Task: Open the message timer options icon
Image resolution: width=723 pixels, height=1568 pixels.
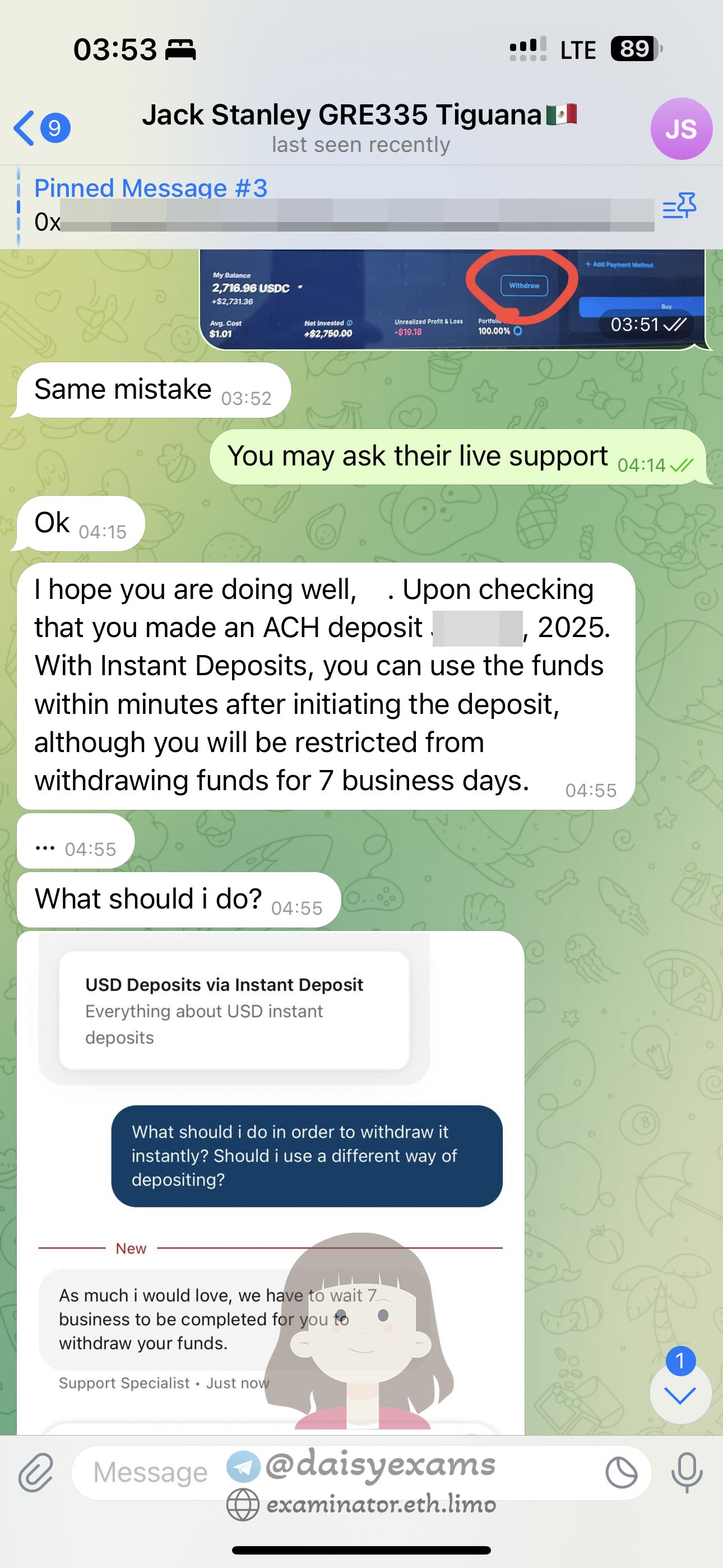Action: pyautogui.click(x=621, y=1473)
